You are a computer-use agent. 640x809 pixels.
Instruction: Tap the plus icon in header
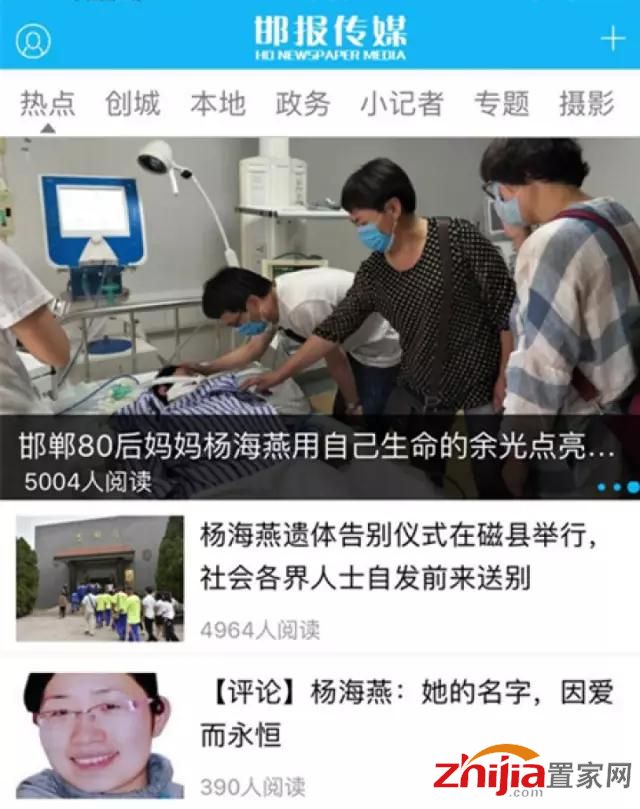pyautogui.click(x=611, y=39)
